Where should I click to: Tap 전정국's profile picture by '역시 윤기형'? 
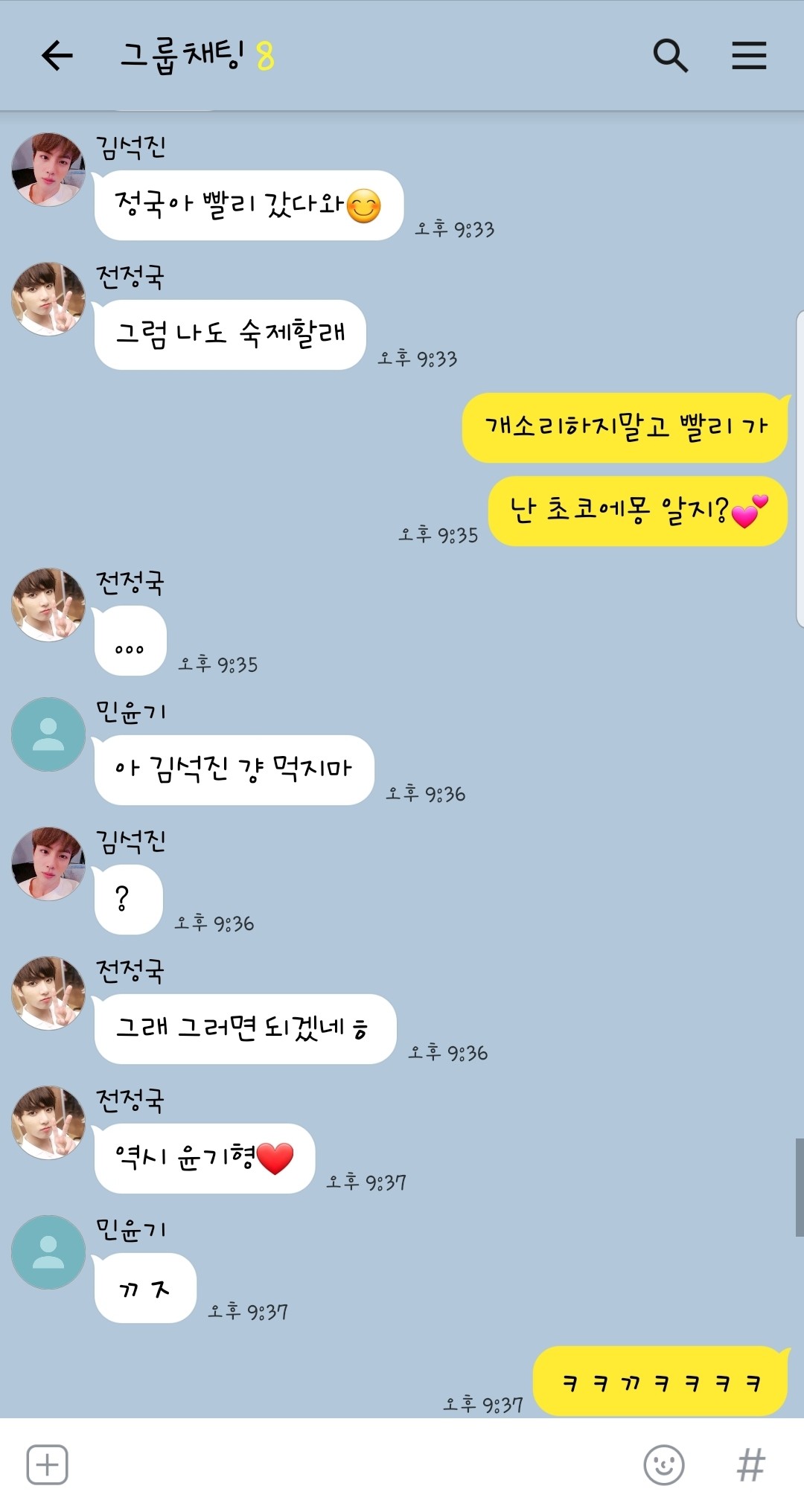tap(48, 1123)
